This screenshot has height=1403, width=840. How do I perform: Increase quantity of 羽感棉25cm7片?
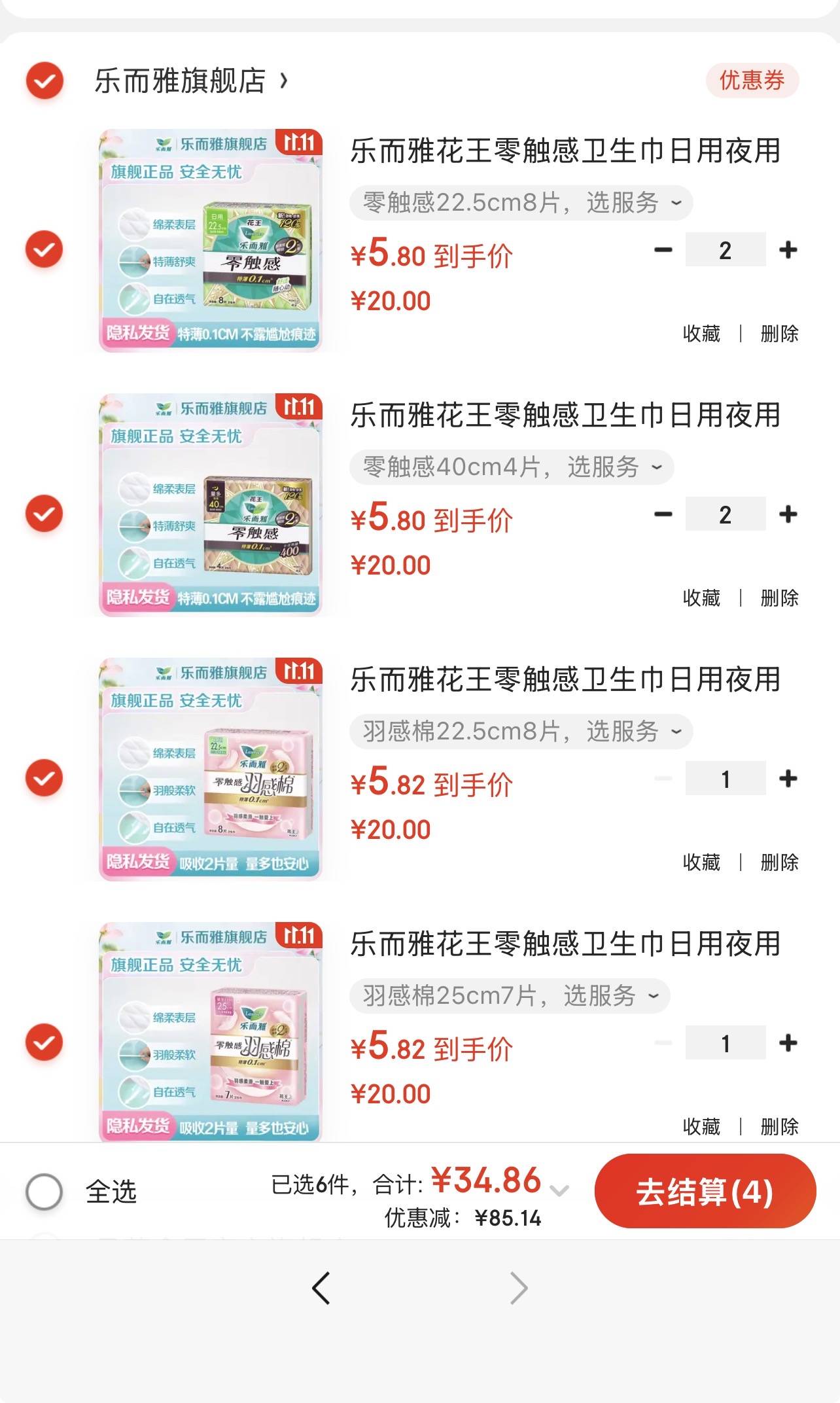788,1043
